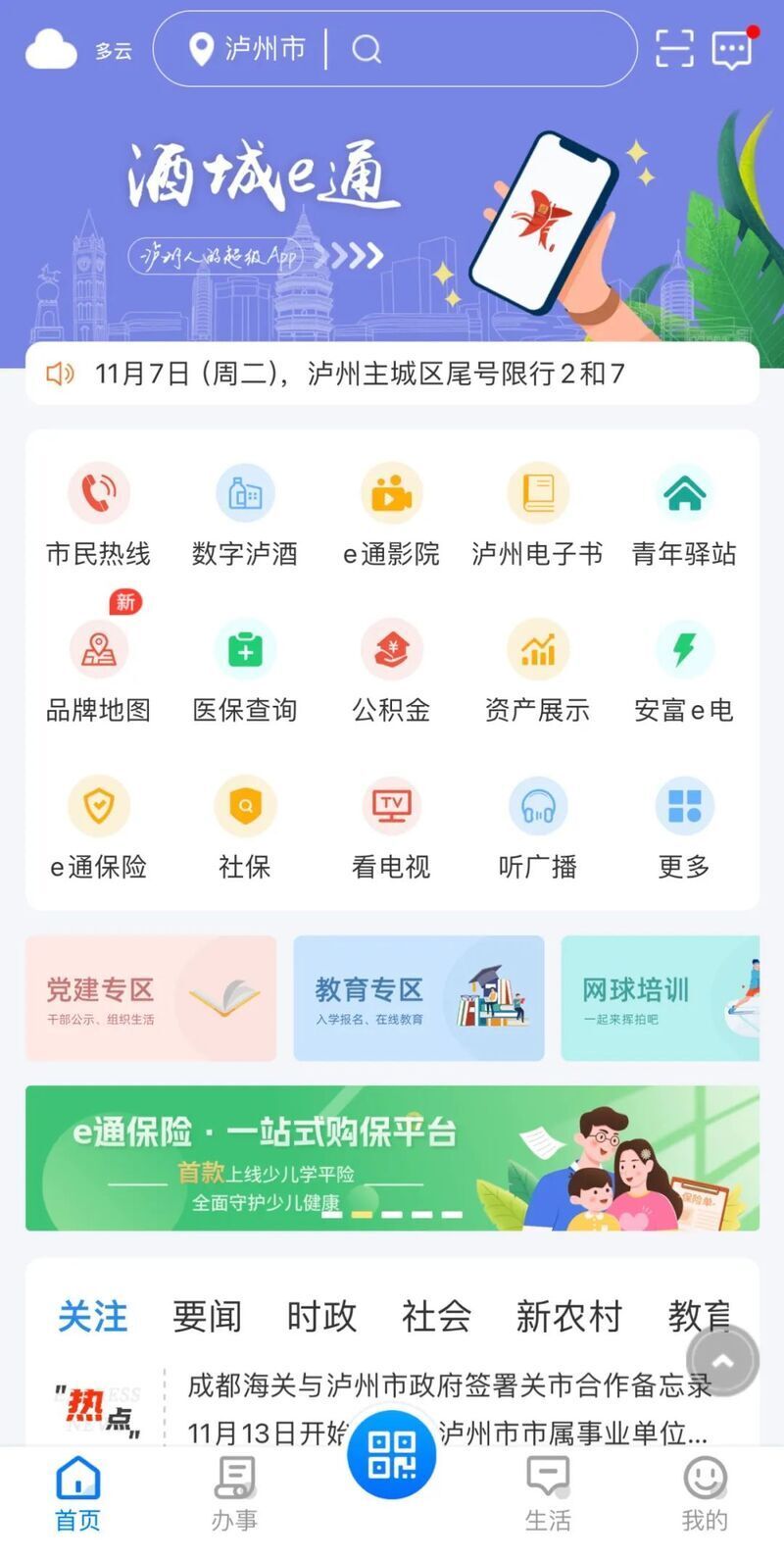Image resolution: width=784 pixels, height=1559 pixels.
Task: Open the messages icon with red dot
Action: point(732,49)
